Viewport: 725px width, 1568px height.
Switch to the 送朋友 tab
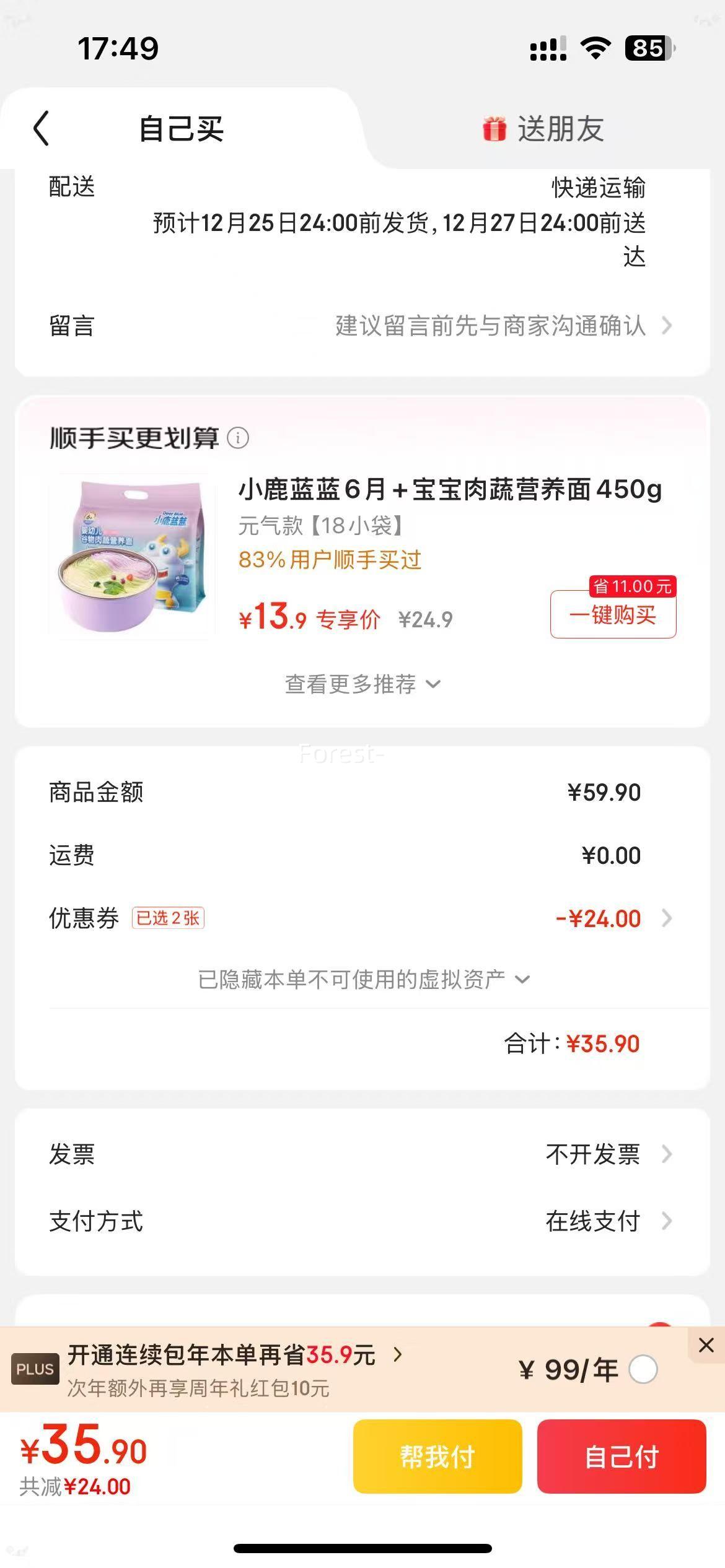(x=561, y=129)
